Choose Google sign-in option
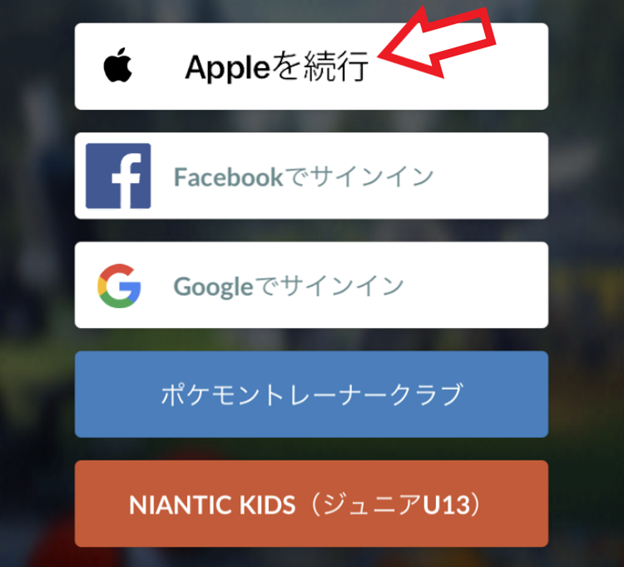This screenshot has width=624, height=567. 311,285
